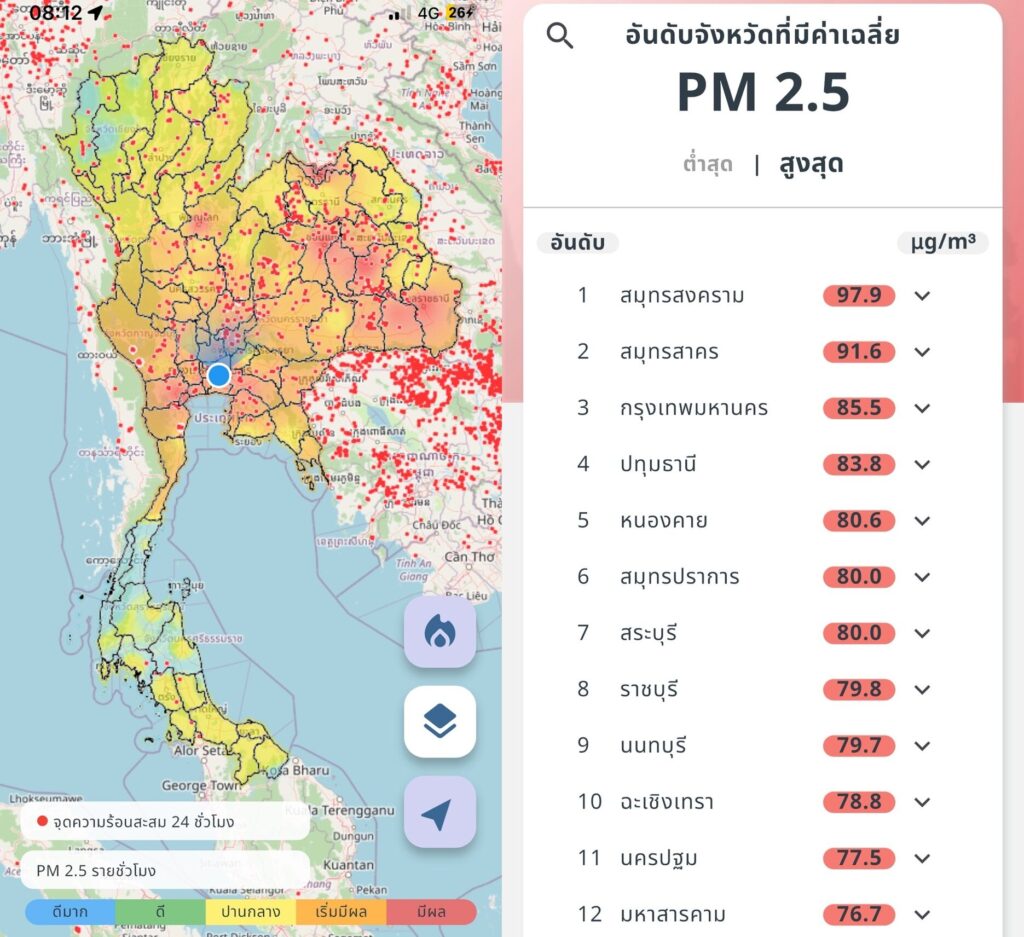Expand the ฉะเชิงเทรา entry
The width and height of the screenshot is (1024, 937).
(922, 802)
